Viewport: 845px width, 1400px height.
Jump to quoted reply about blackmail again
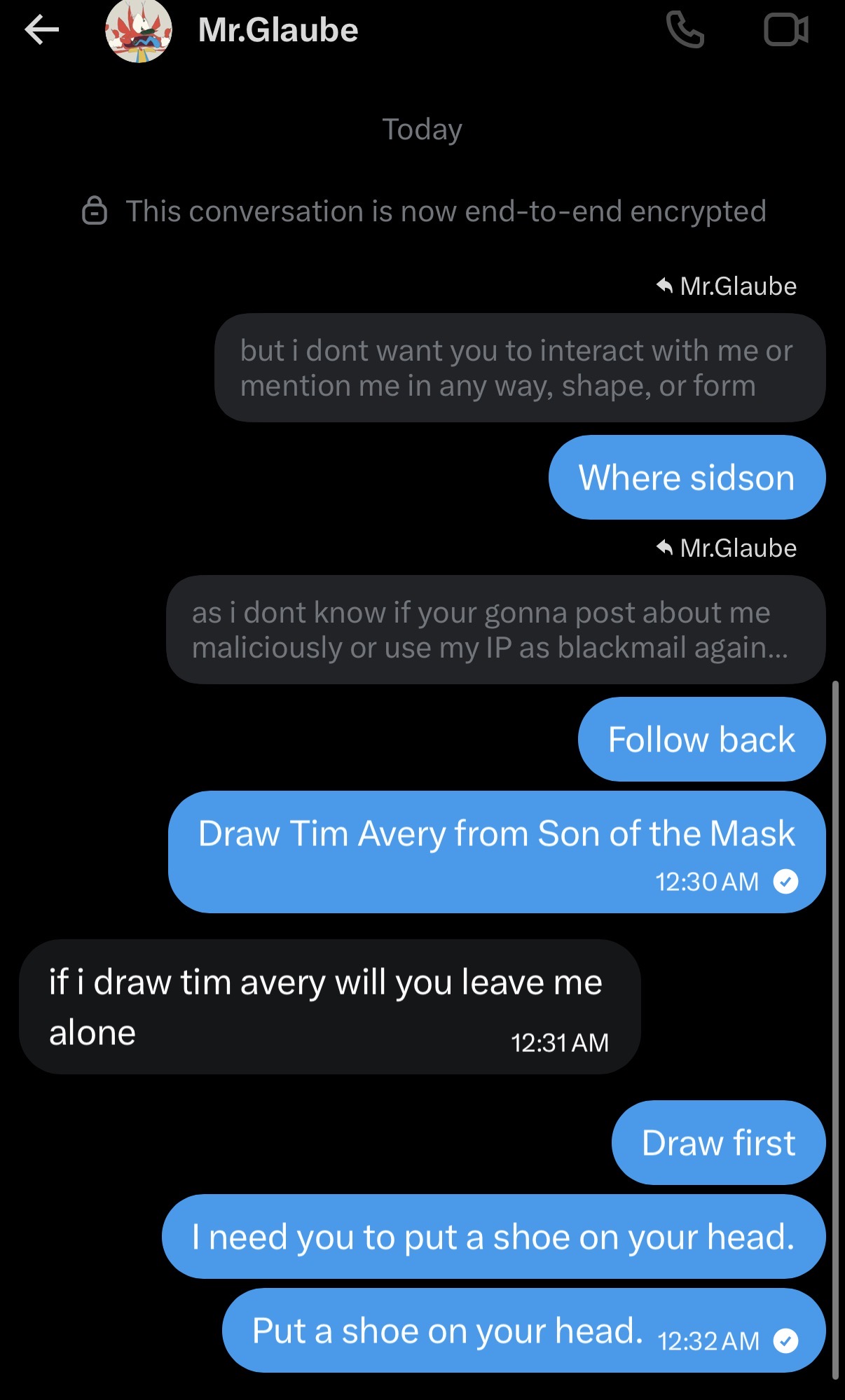(495, 630)
